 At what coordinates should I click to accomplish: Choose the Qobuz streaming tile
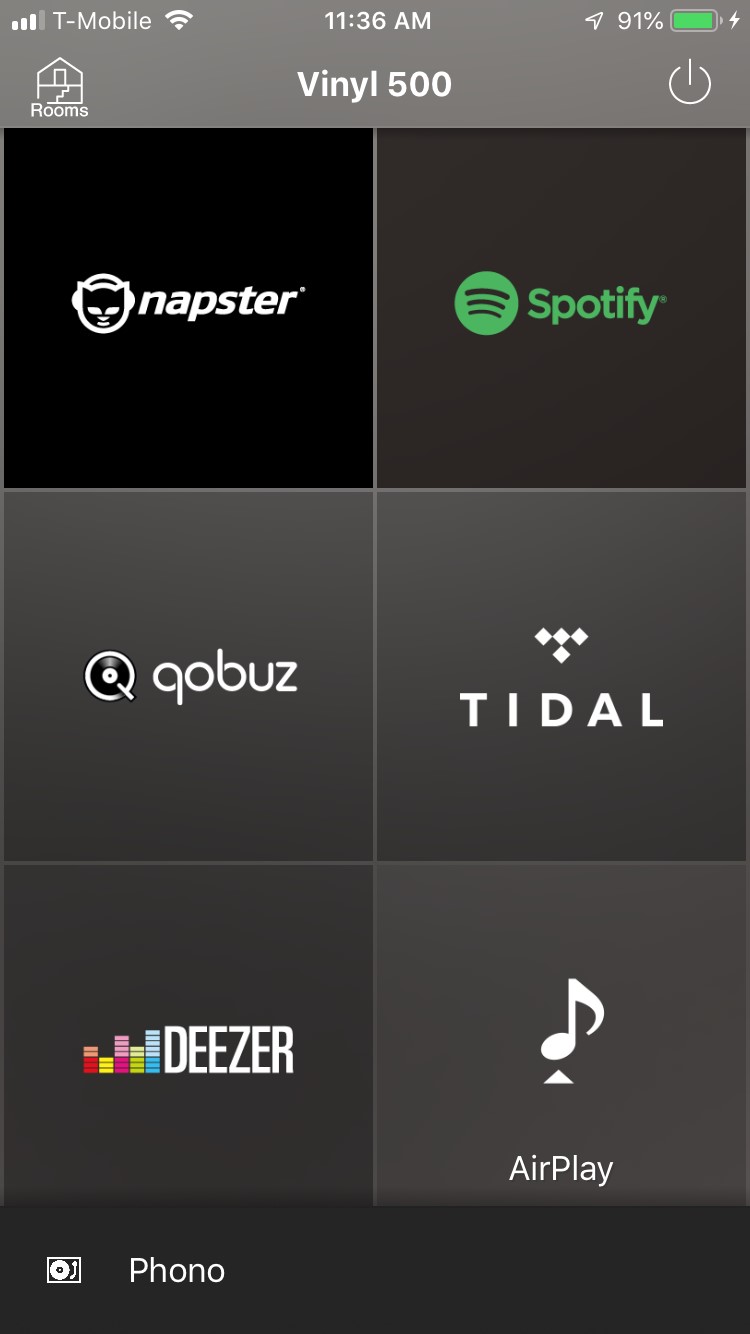pyautogui.click(x=188, y=676)
